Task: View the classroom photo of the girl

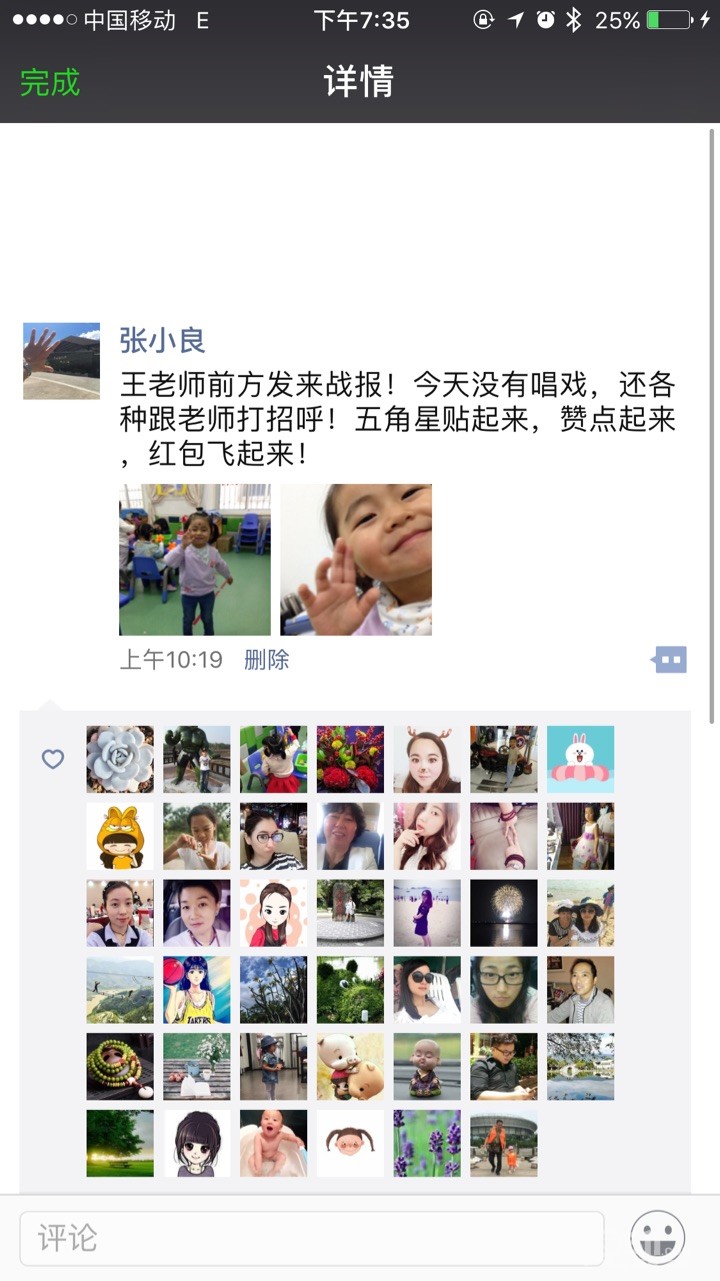Action: tap(195, 560)
